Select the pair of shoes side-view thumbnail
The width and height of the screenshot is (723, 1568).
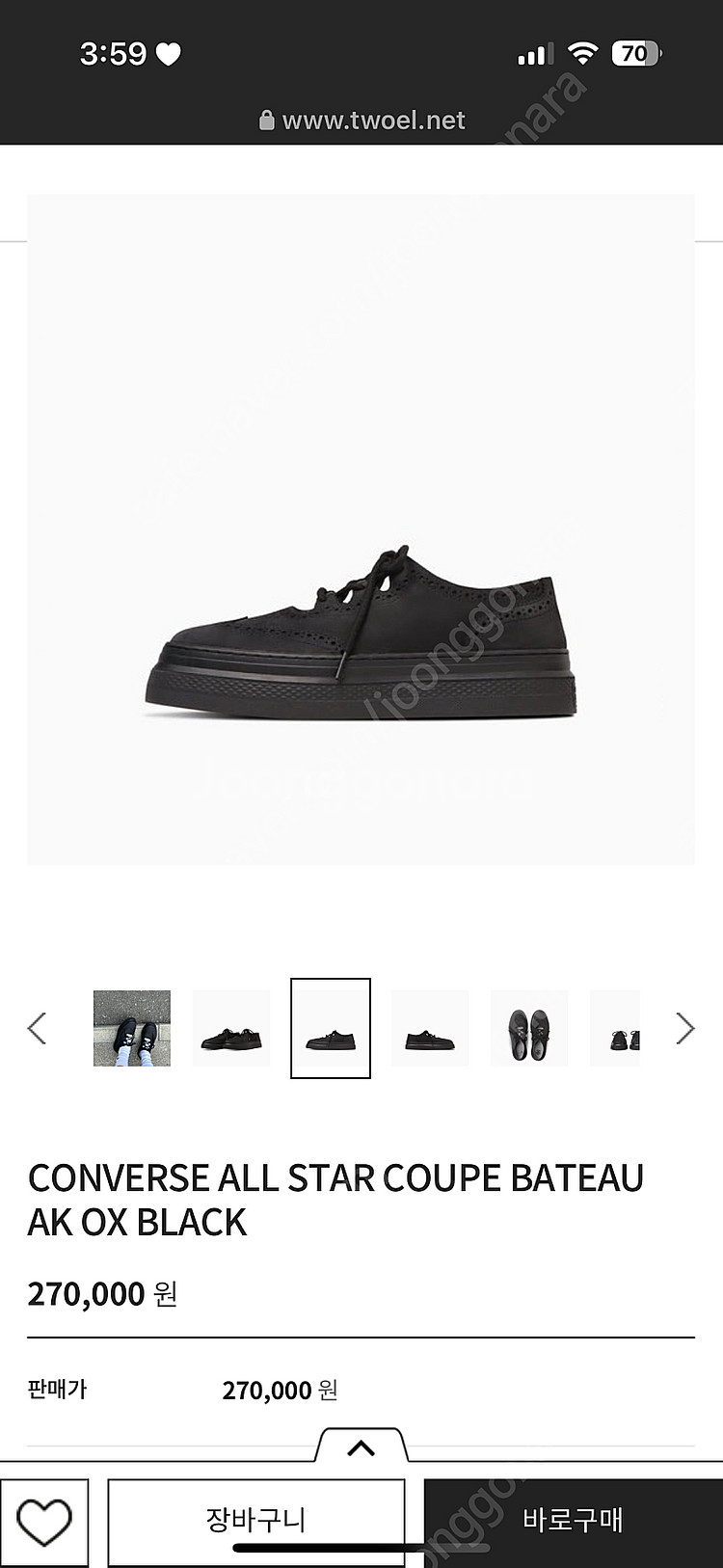(231, 1028)
